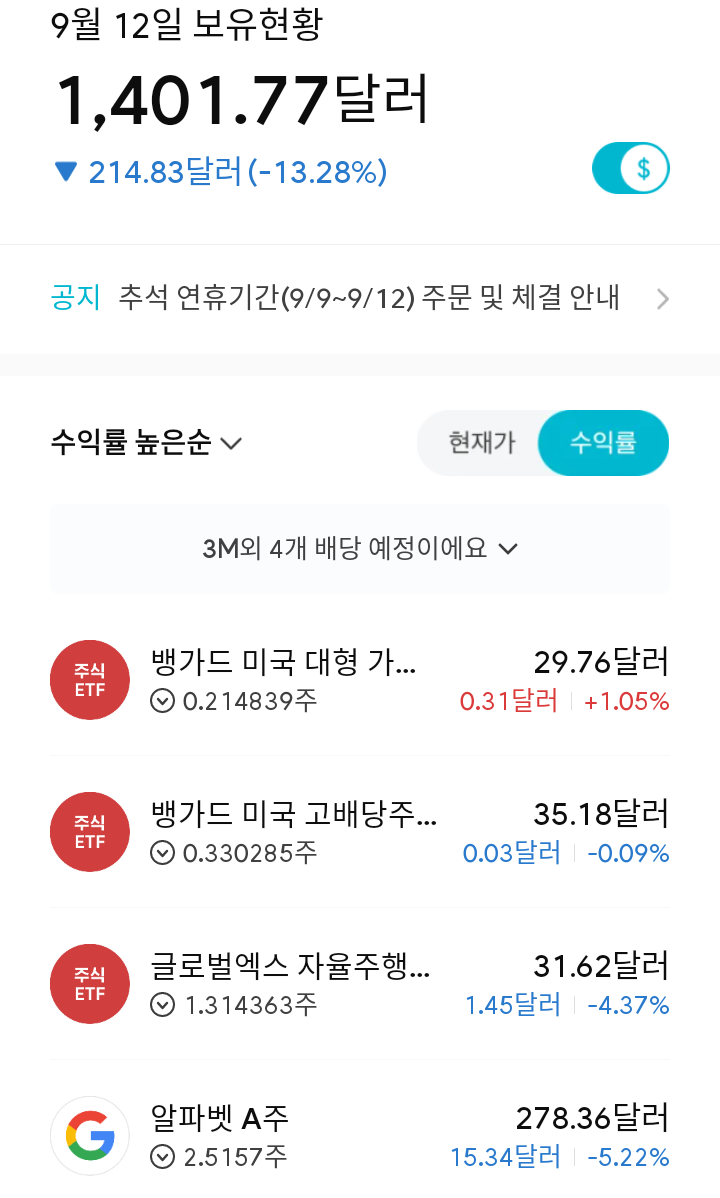Open the 알파벳 A주 holding
The image size is (720, 1198).
(360, 1136)
